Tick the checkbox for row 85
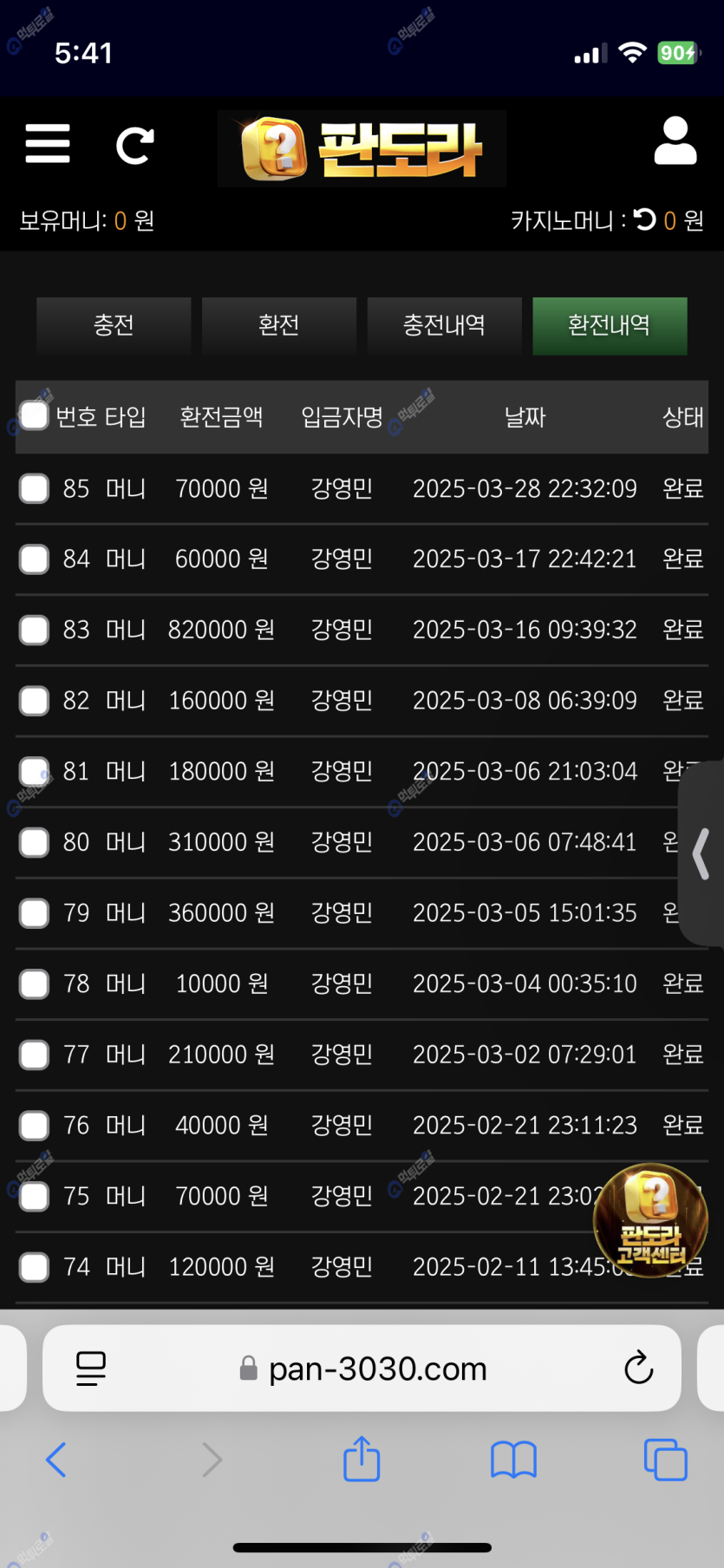 pos(34,488)
